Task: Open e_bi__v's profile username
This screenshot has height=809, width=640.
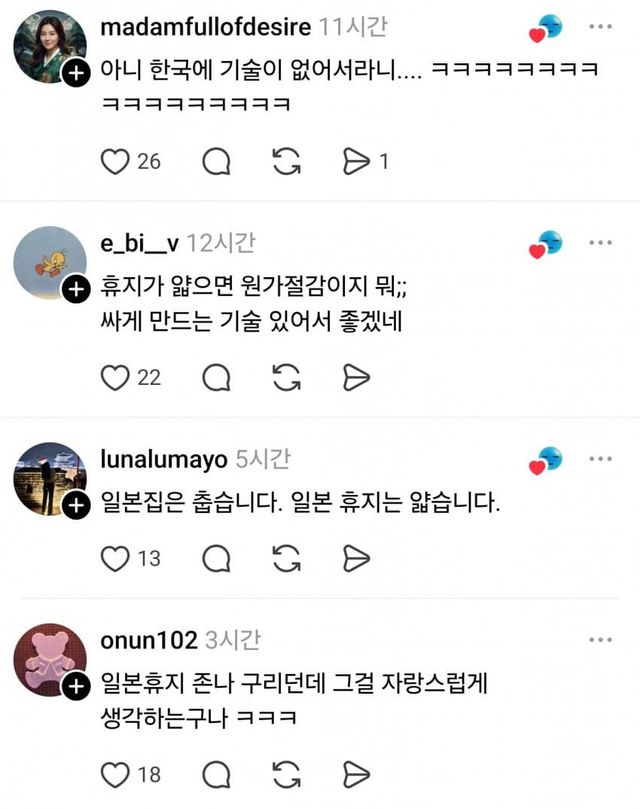Action: click(x=140, y=242)
